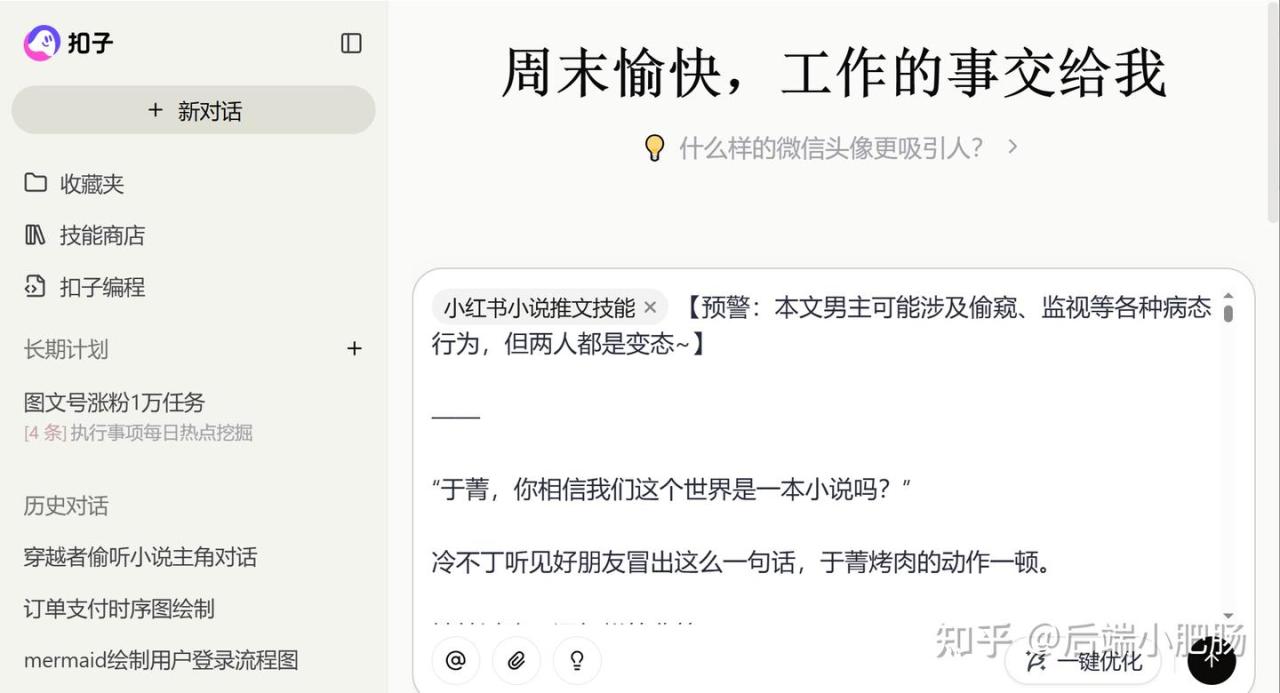This screenshot has width=1280, height=693.
Task: Open history chat mermaid绘制用户登录流程图
Action: coord(161,660)
